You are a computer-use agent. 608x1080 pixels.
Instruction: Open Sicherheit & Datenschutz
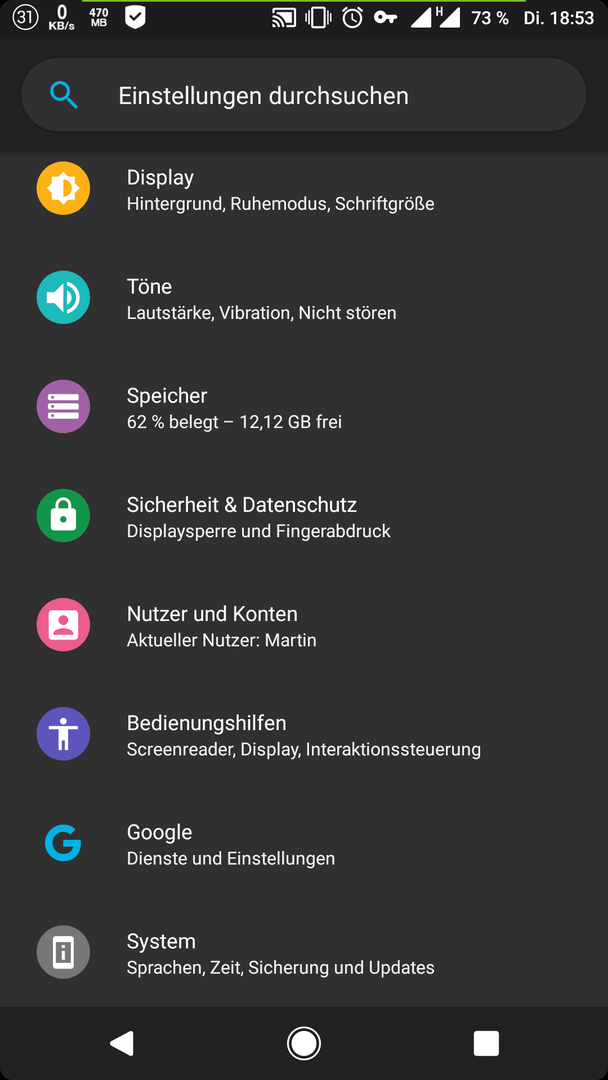(x=304, y=516)
